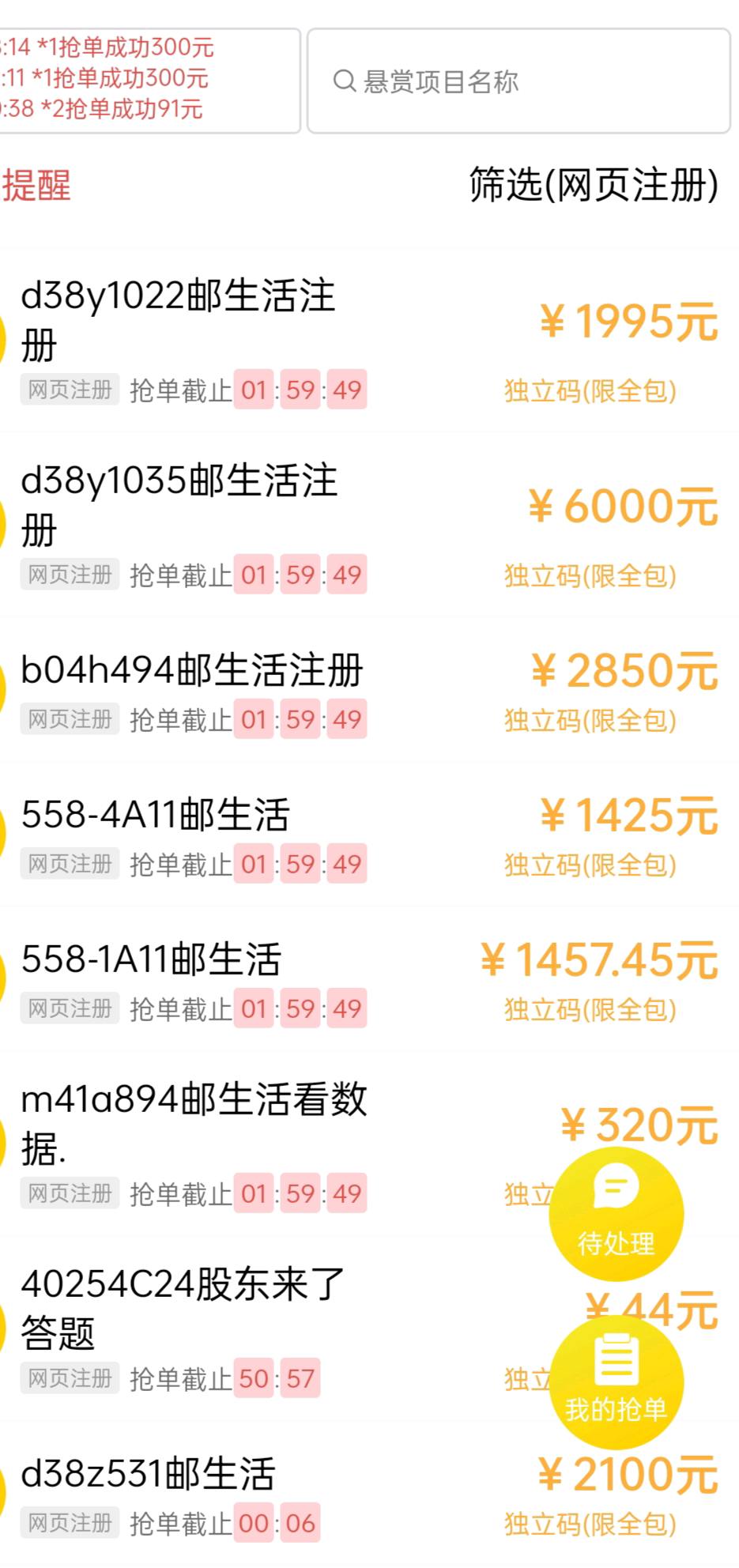View the 558-4A11邮生活 task

point(369,835)
